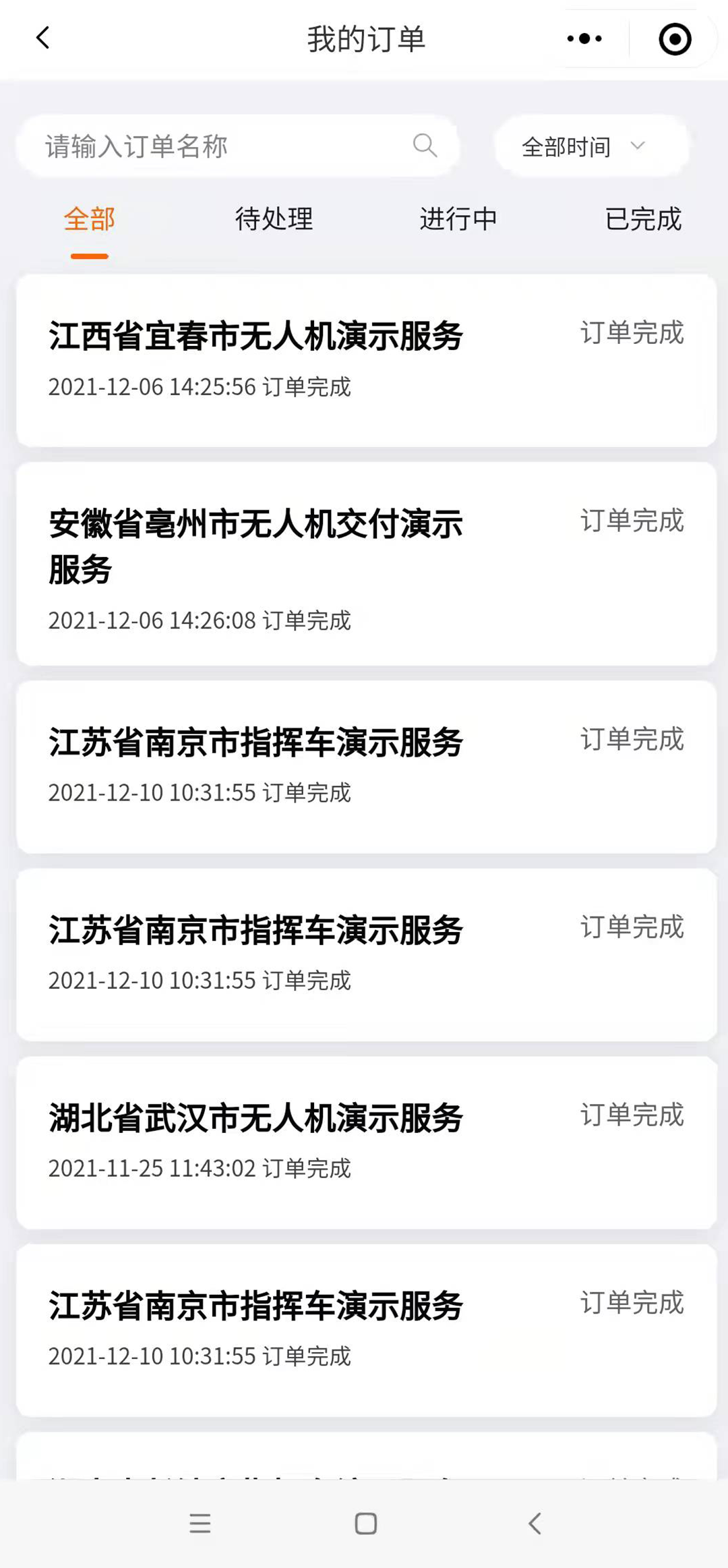The image size is (728, 1568).
Task: Open the mini program overflow menu
Action: pos(584,38)
